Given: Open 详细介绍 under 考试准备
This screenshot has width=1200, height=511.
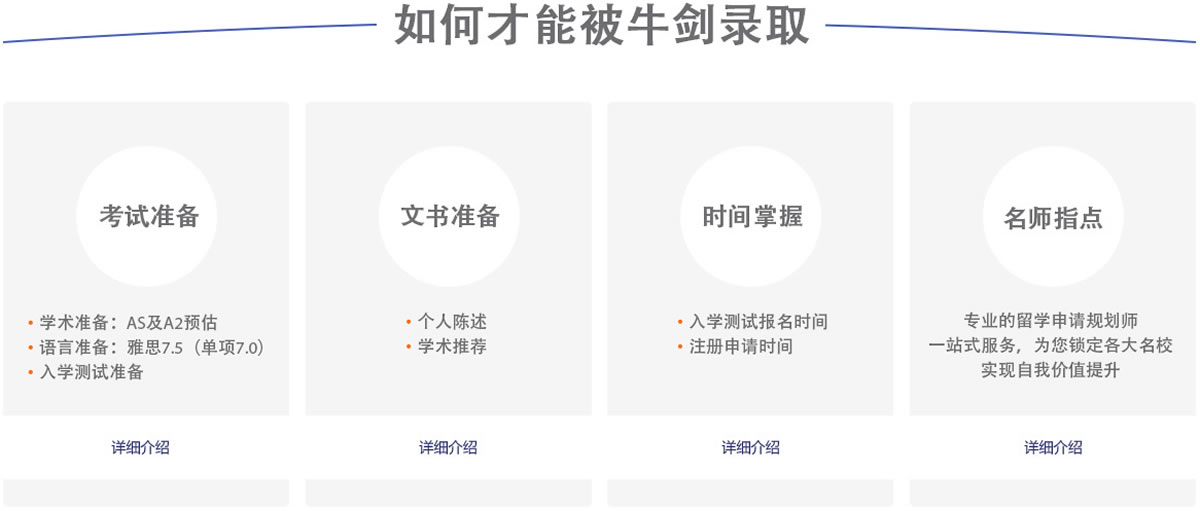Looking at the screenshot, I should point(140,448).
